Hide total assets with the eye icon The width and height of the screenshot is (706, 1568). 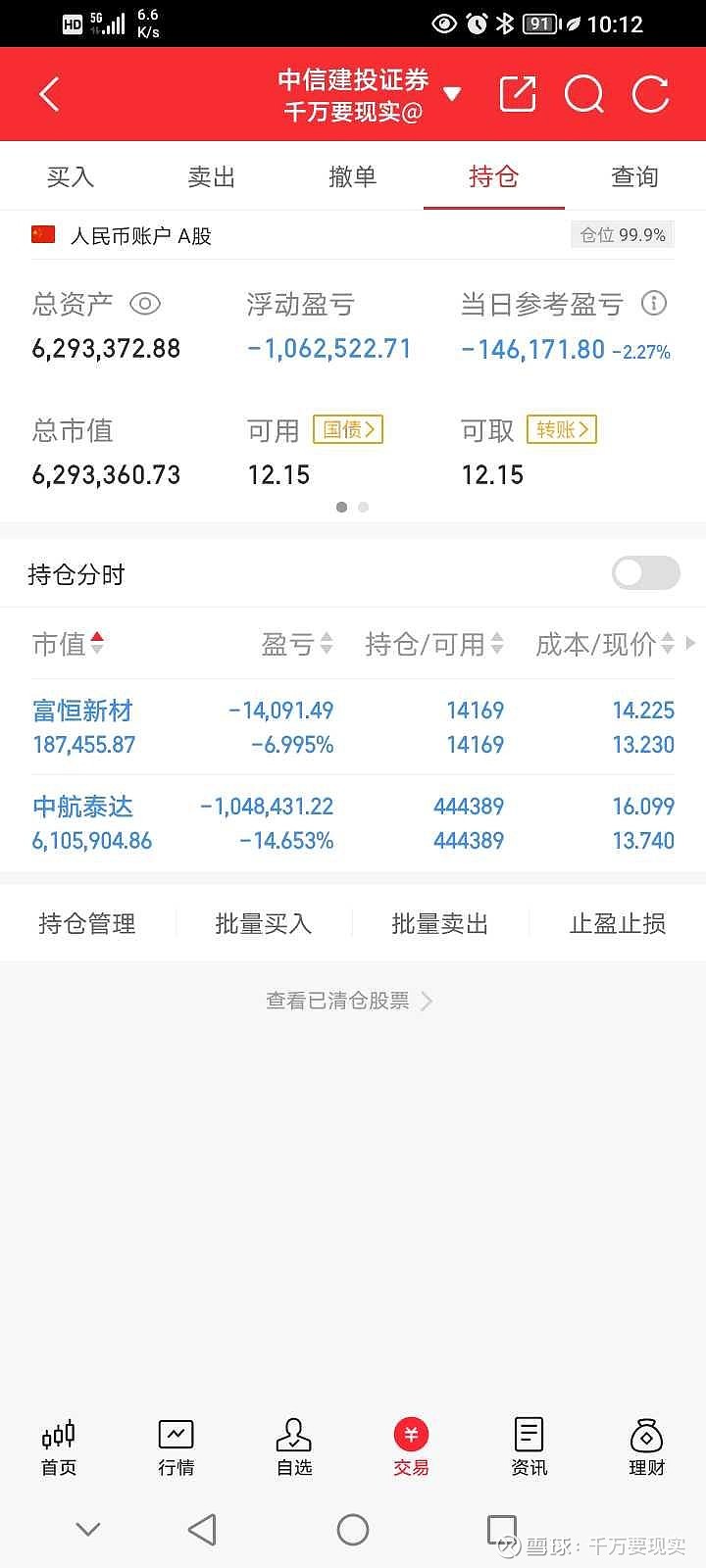pos(145,304)
